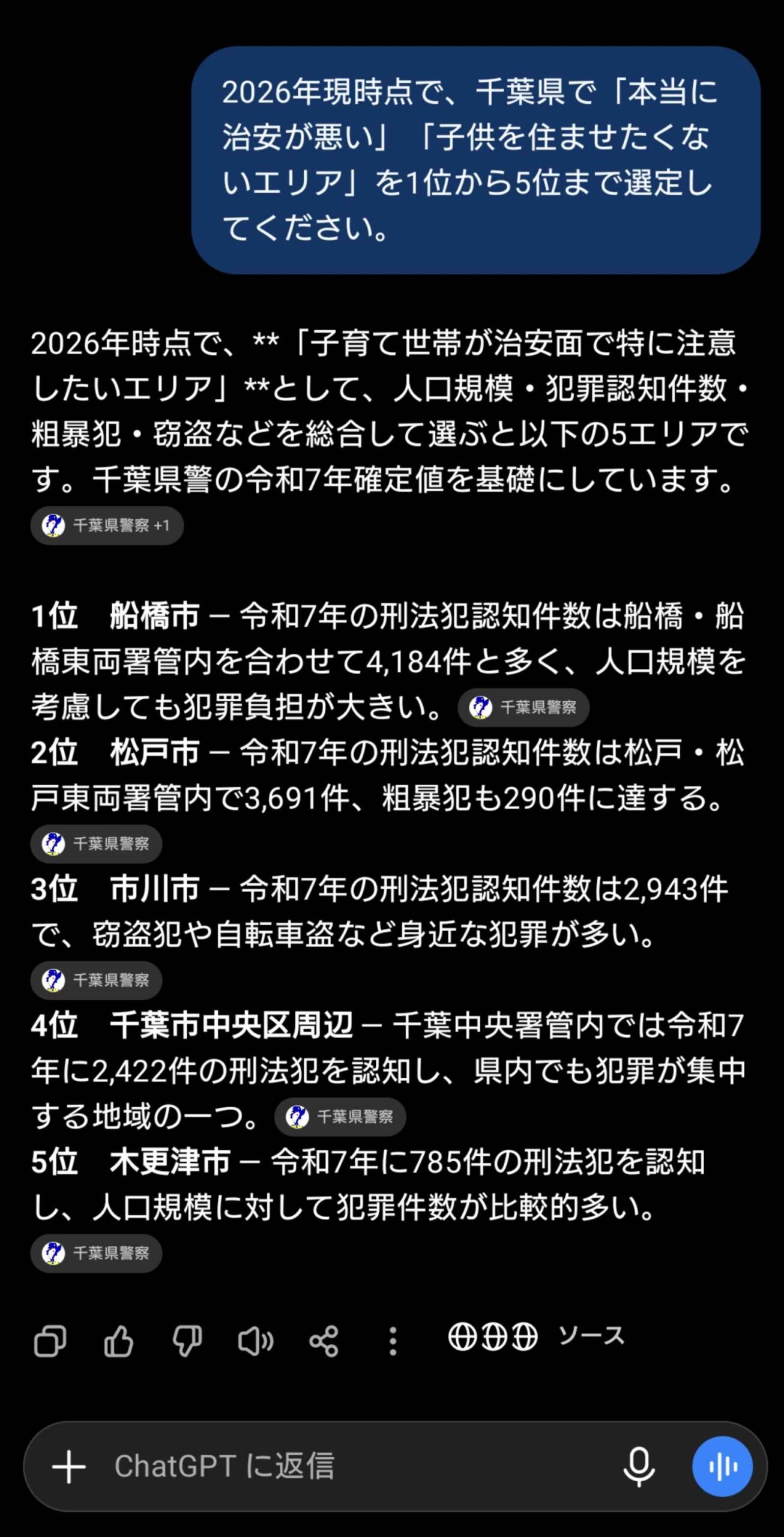Tap the plus button to add attachments

[68, 1466]
